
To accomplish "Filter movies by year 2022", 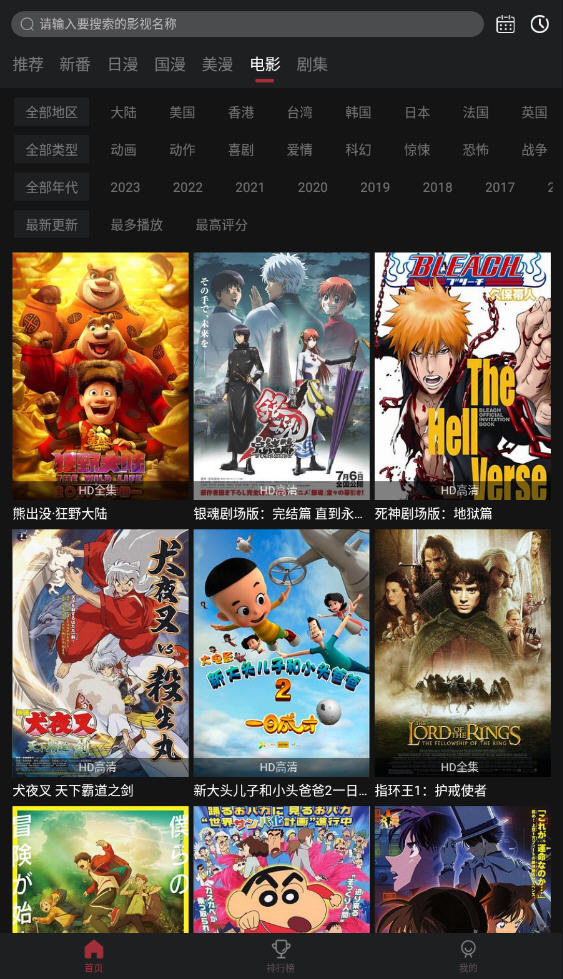I will point(188,187).
